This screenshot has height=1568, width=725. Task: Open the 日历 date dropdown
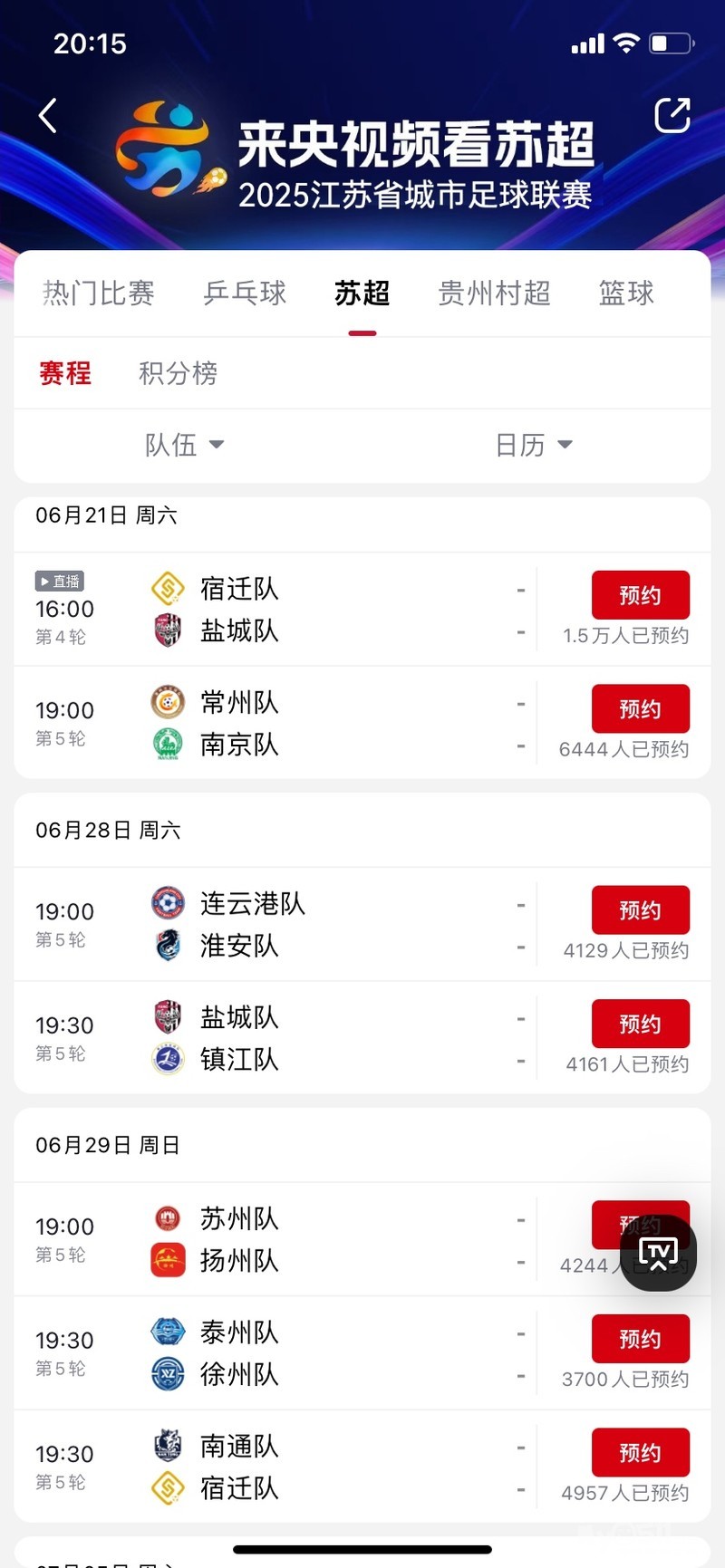[534, 445]
